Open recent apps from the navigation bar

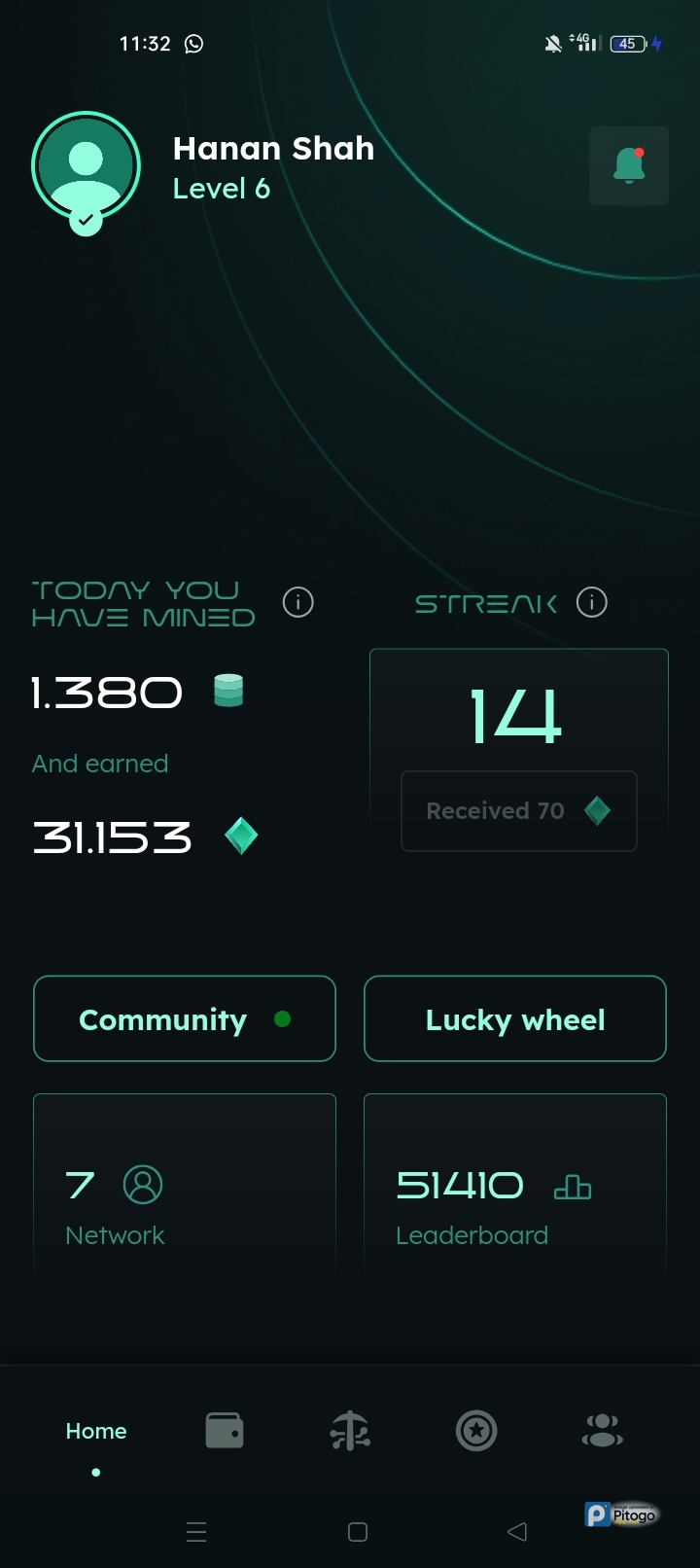(196, 1532)
